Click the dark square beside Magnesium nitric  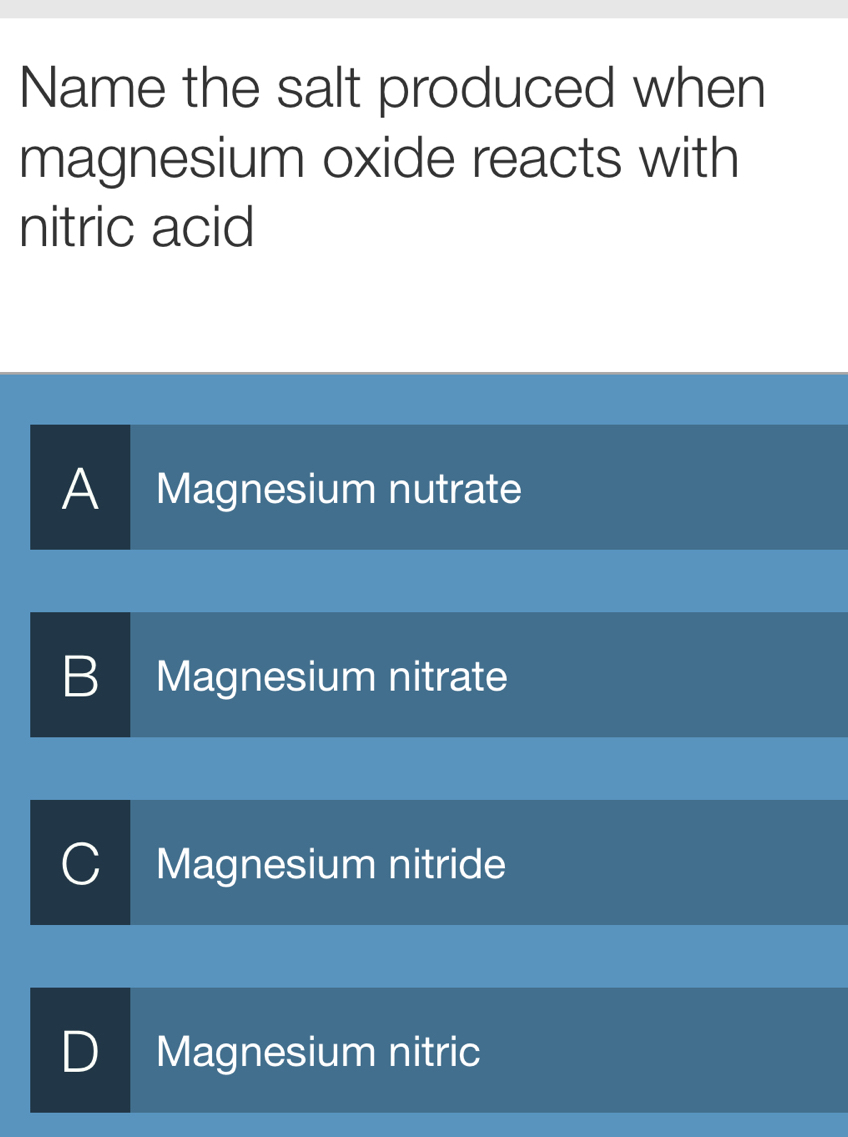coord(80,1050)
